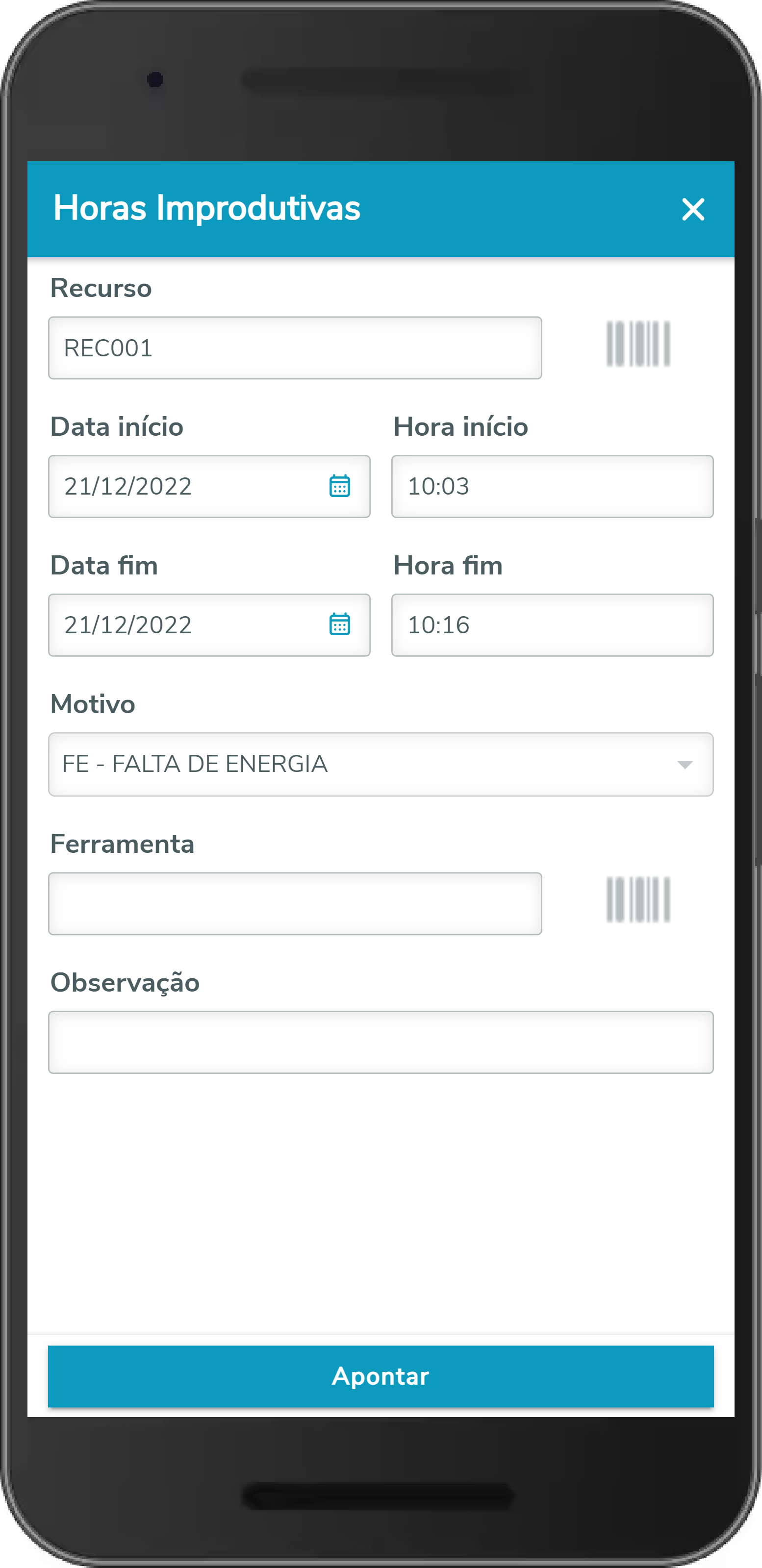Submit with the Apontar button
This screenshot has width=762, height=1568.
381,1376
